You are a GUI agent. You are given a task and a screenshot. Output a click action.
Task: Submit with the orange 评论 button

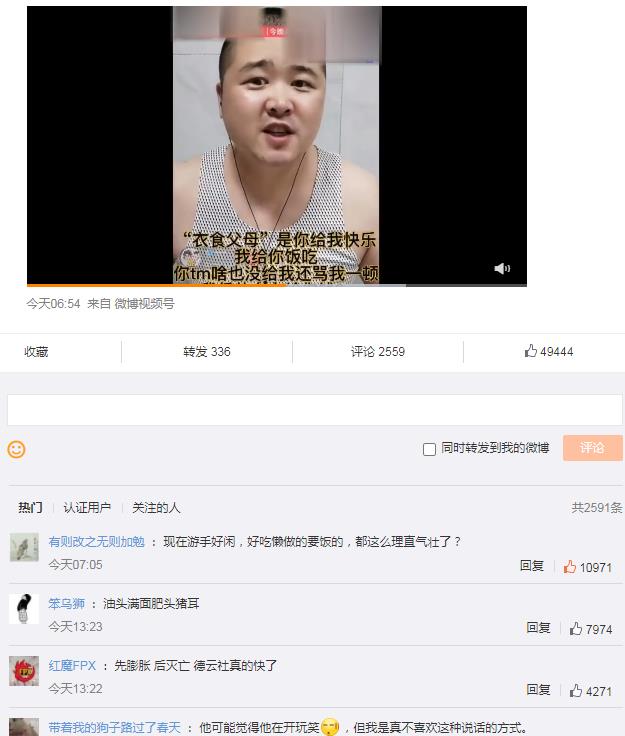point(592,448)
